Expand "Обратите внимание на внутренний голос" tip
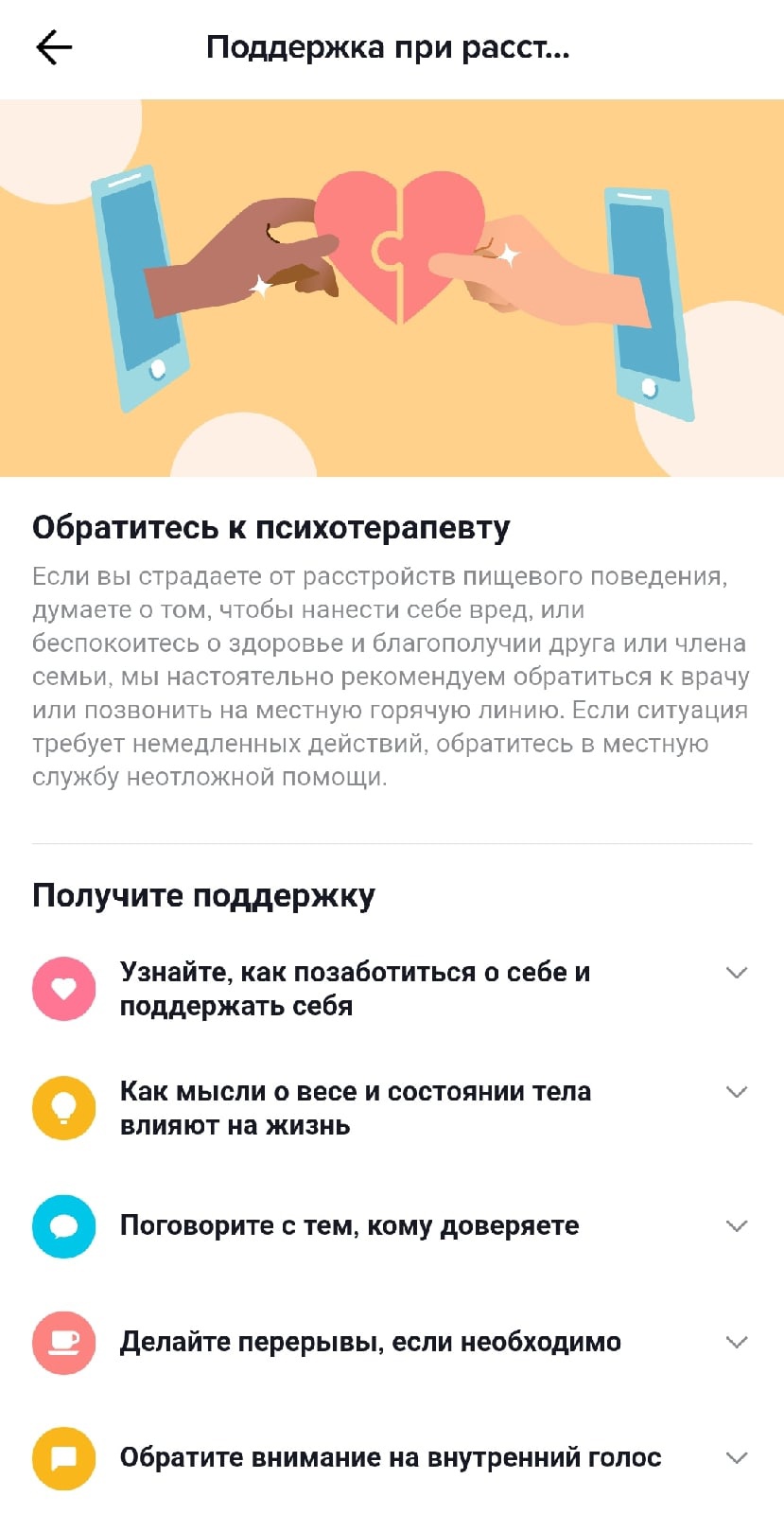The height and width of the screenshot is (1514, 784). tap(735, 1458)
